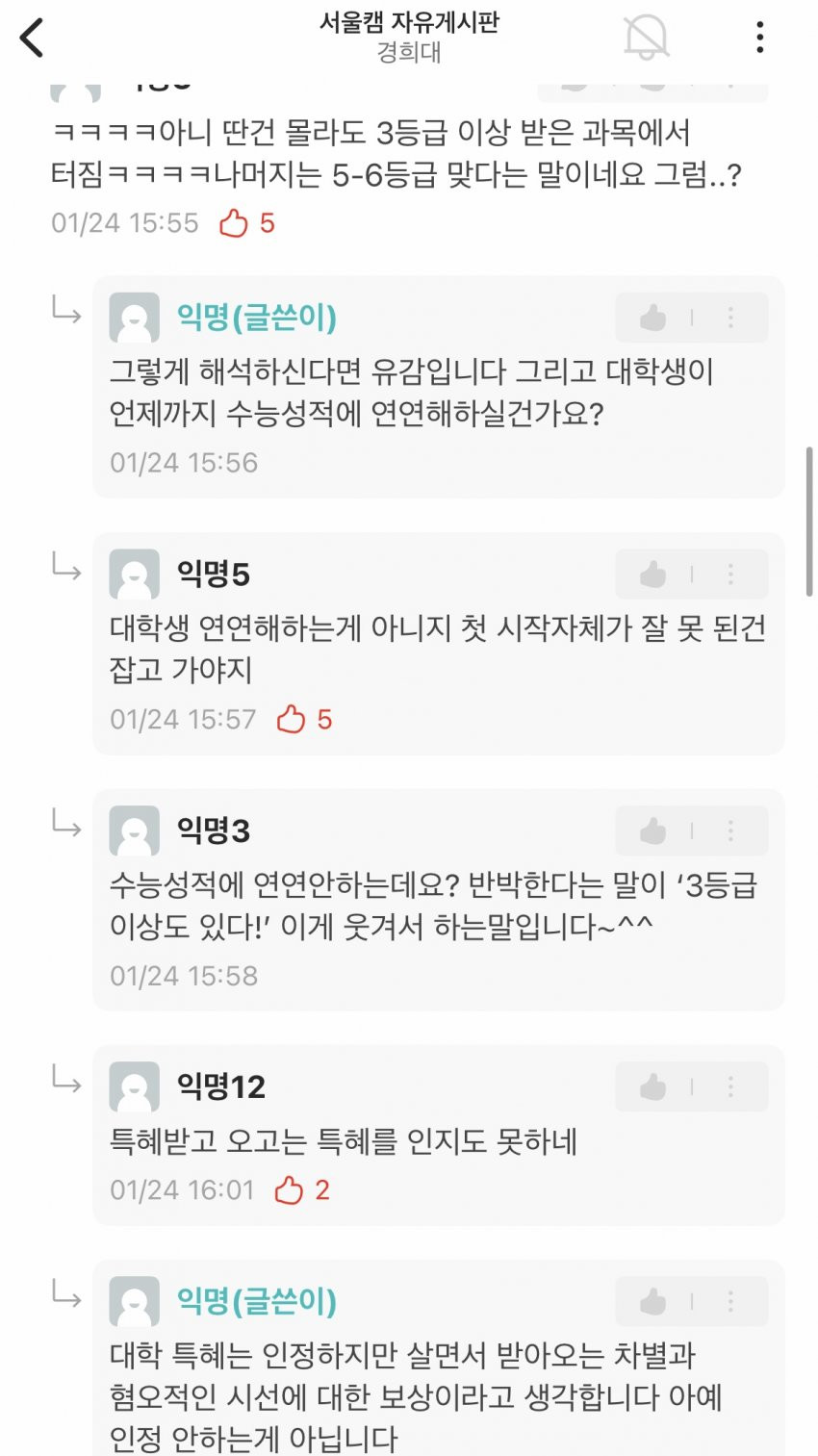Go back from the board post
818x1456 pixels.
(32, 38)
